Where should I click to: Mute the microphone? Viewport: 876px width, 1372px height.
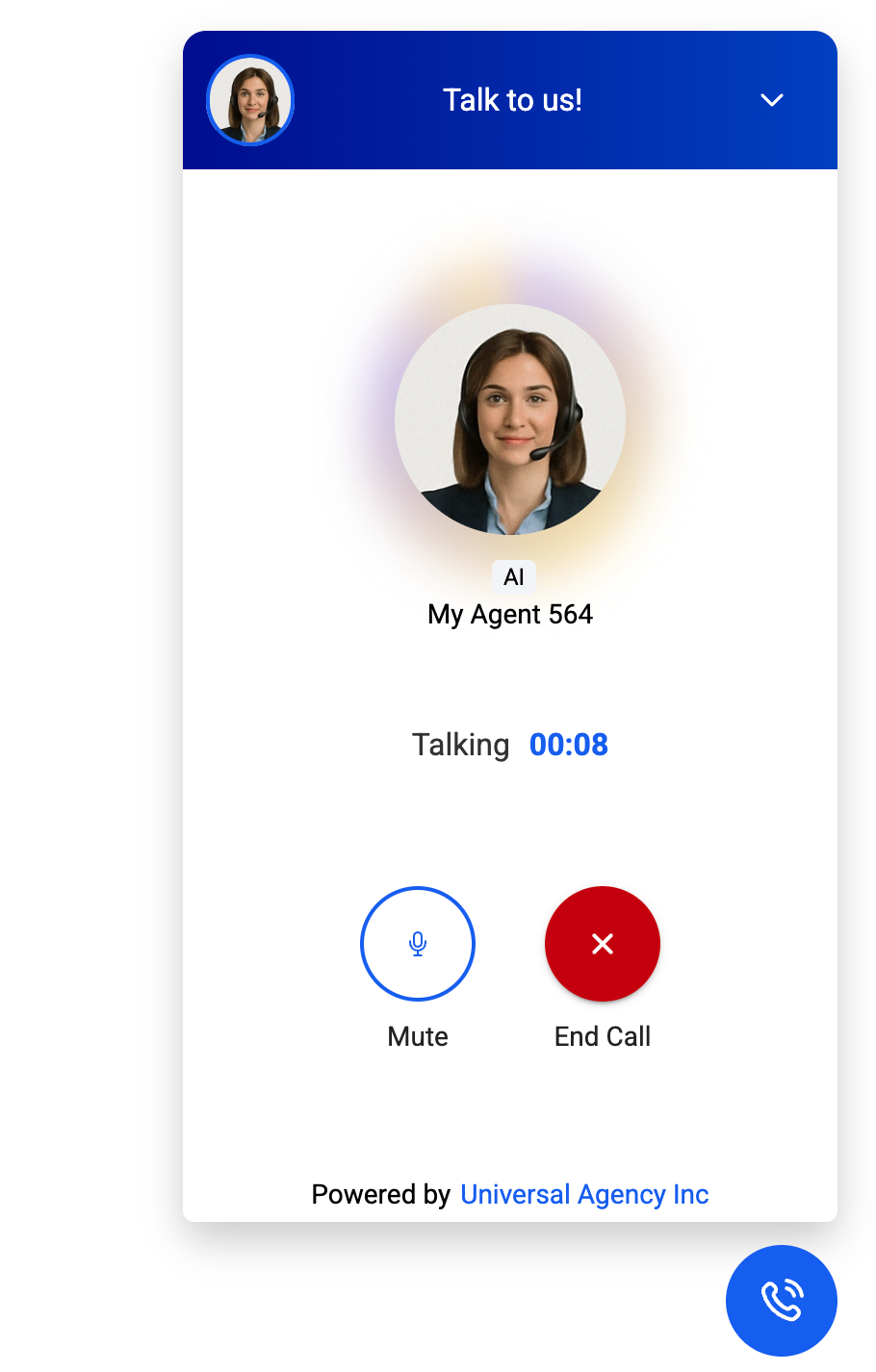pos(418,944)
